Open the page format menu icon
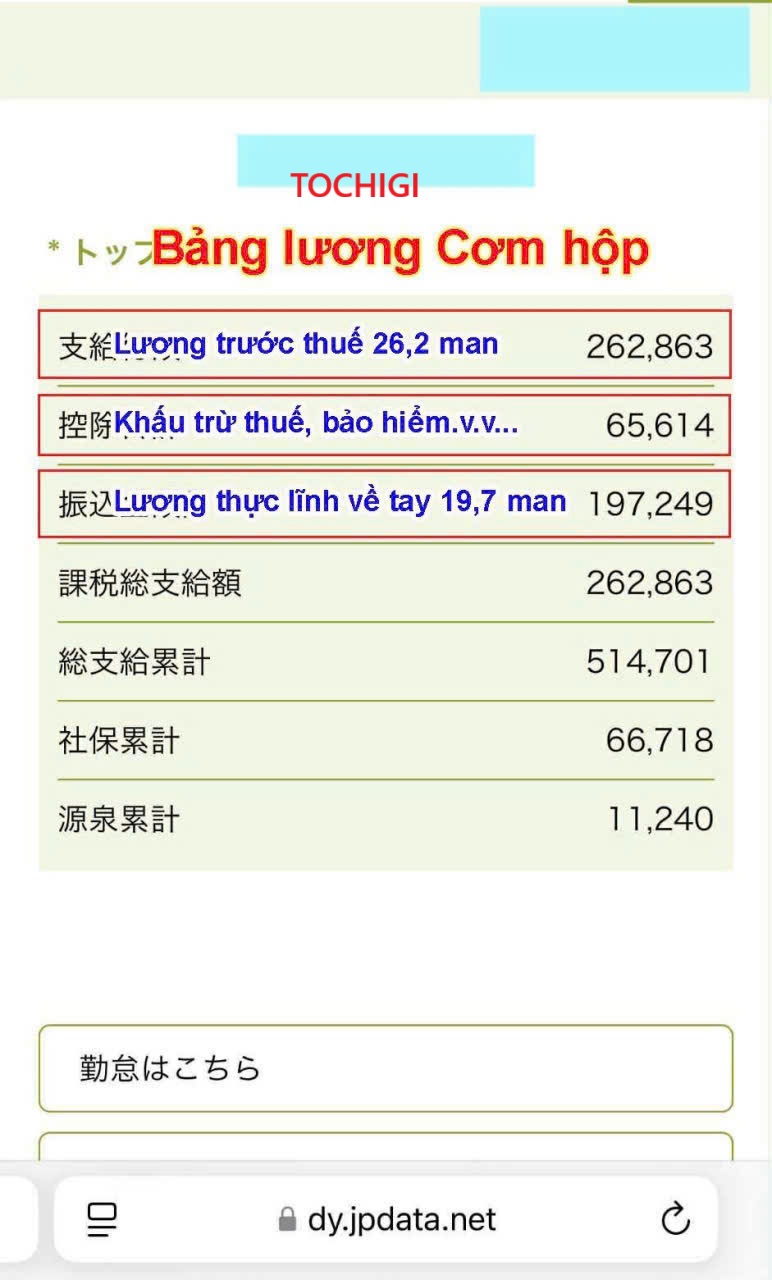 tap(102, 1219)
